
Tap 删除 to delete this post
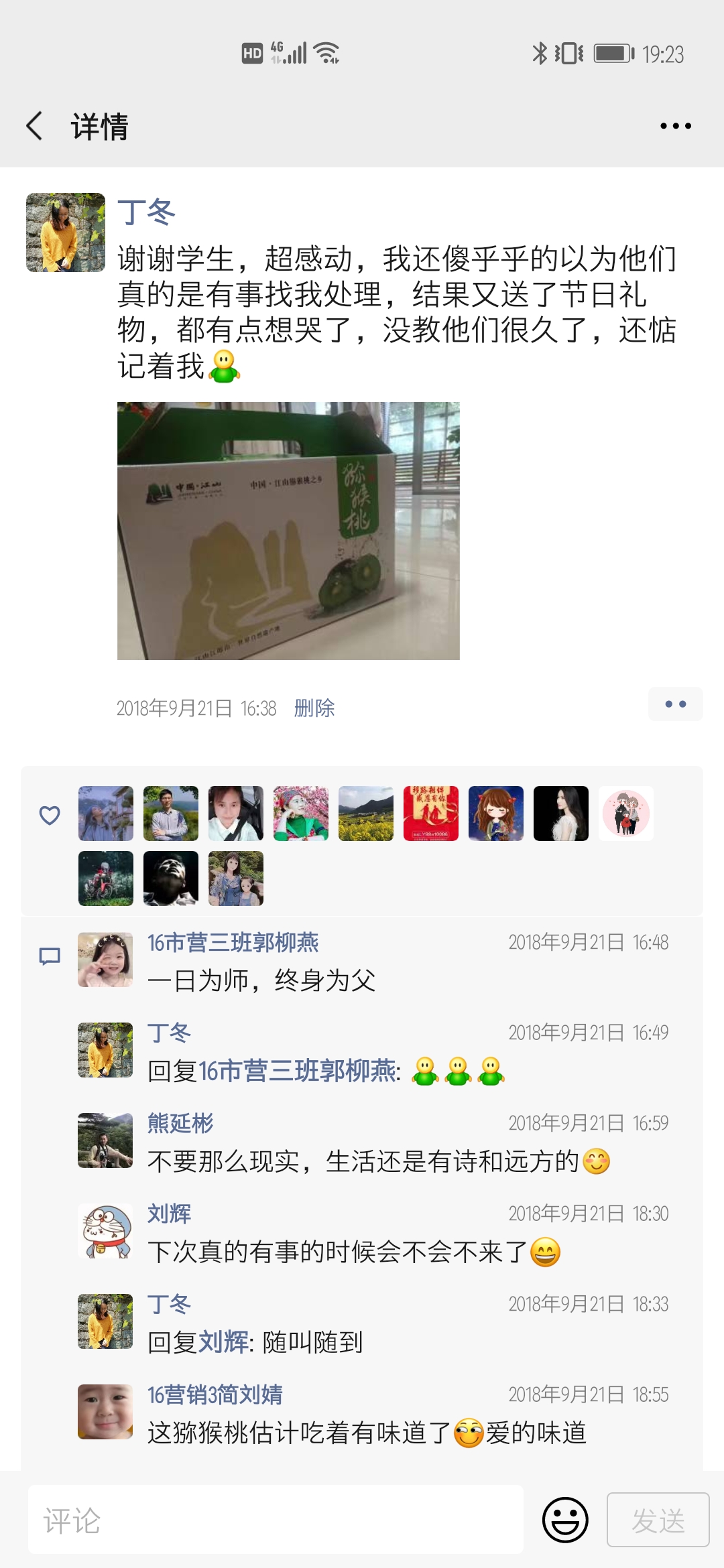(314, 708)
